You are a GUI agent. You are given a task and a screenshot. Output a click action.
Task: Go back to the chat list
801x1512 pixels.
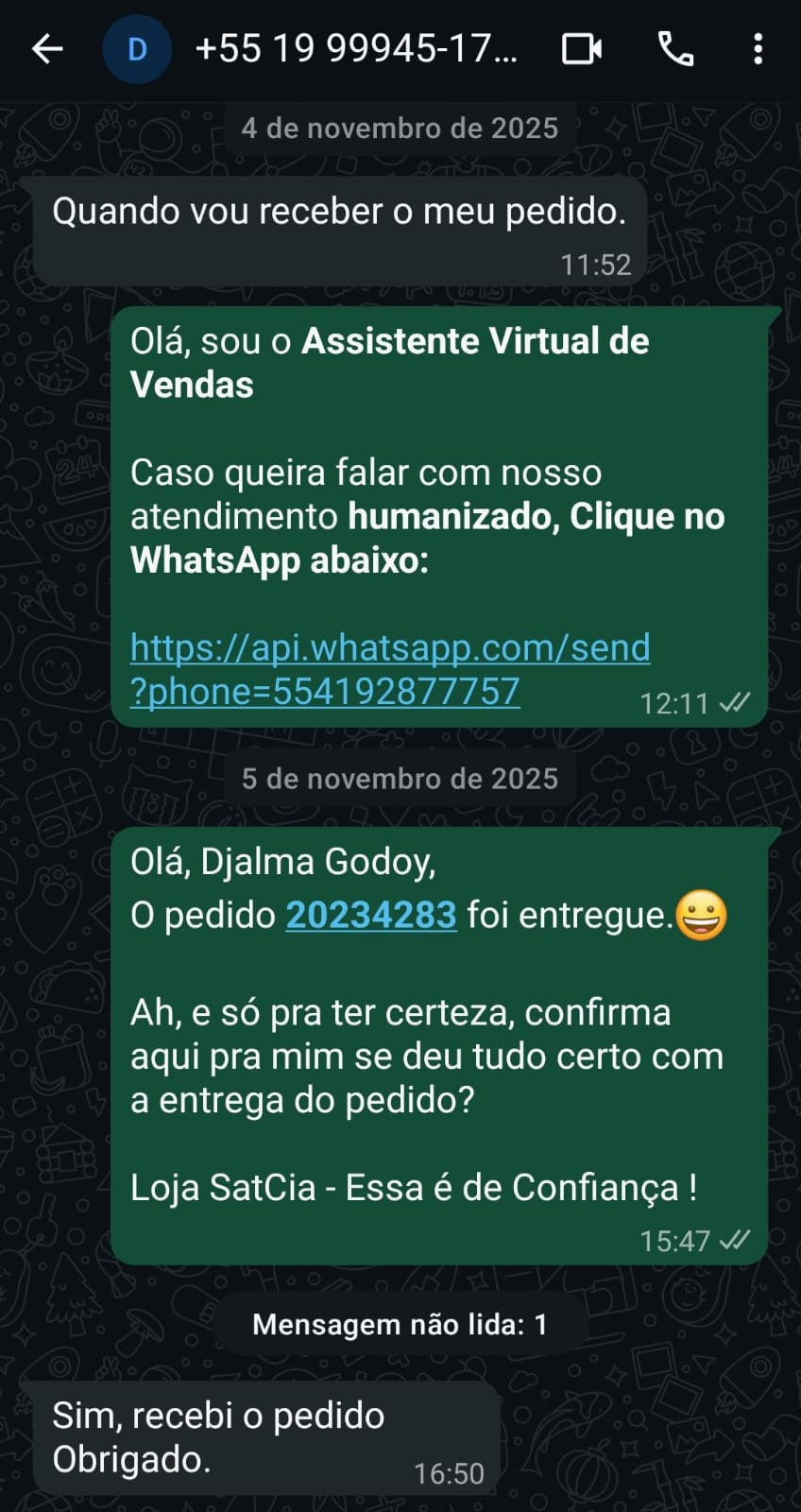47,49
